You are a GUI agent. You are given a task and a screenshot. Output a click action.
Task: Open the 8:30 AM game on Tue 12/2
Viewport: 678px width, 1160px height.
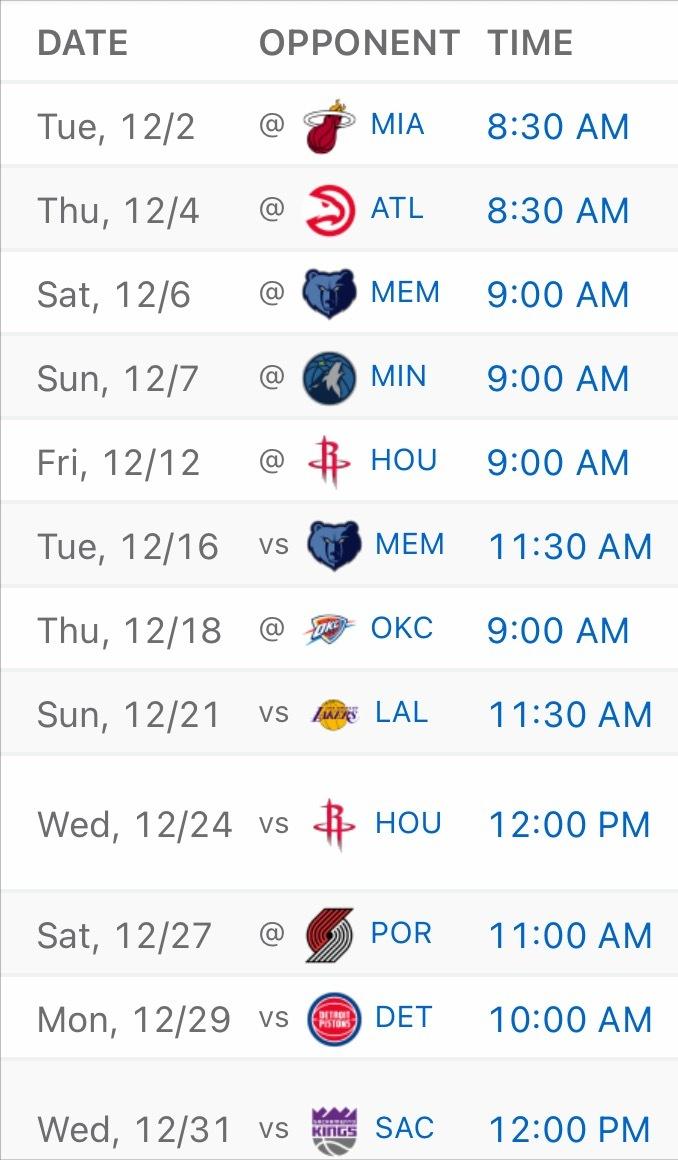pos(558,128)
